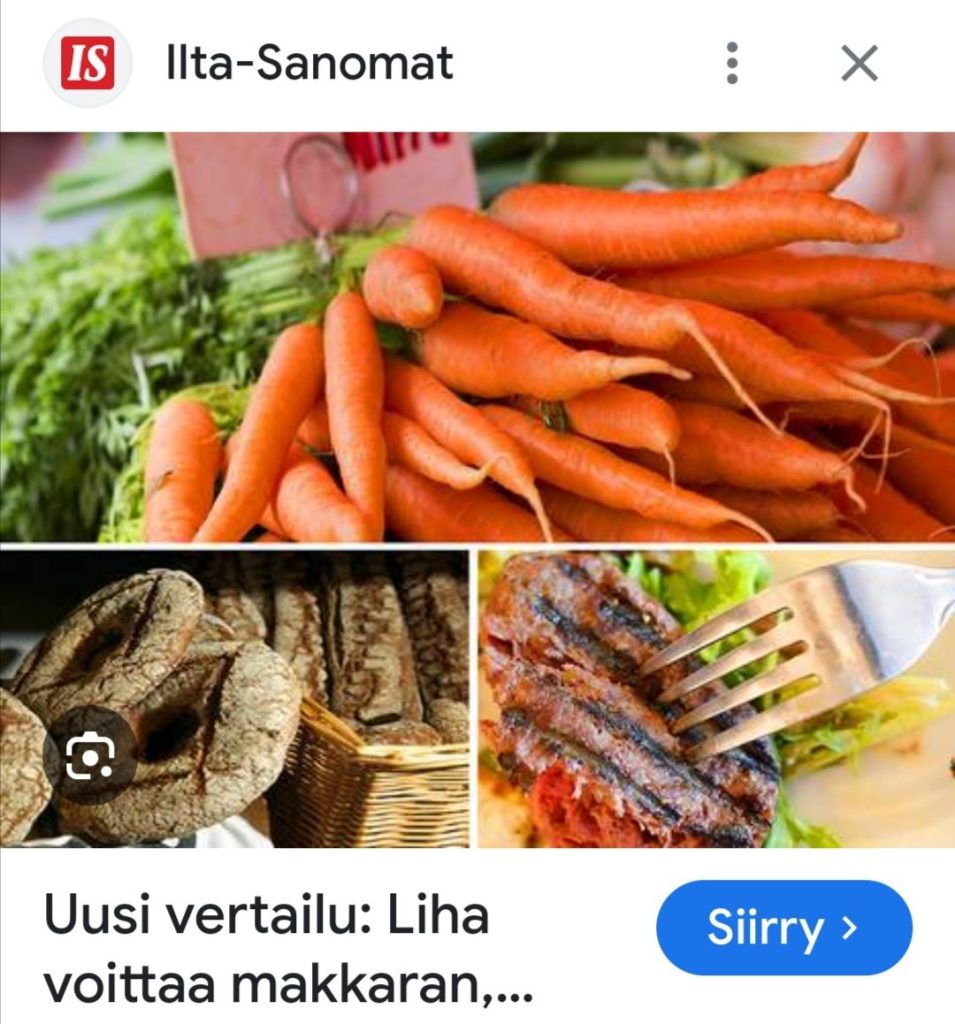Viewport: 955px width, 1024px height.
Task: Tap the Siirry button
Action: tap(783, 928)
